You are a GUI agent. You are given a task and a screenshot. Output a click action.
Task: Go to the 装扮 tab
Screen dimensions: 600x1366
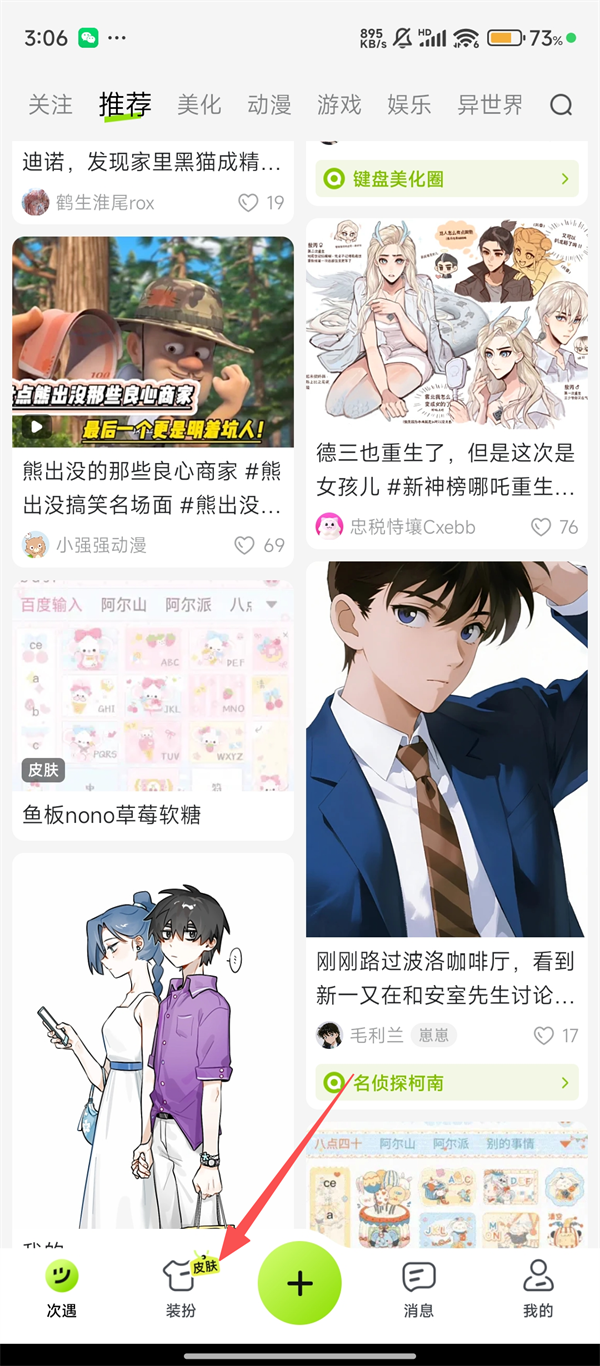pos(181,1288)
